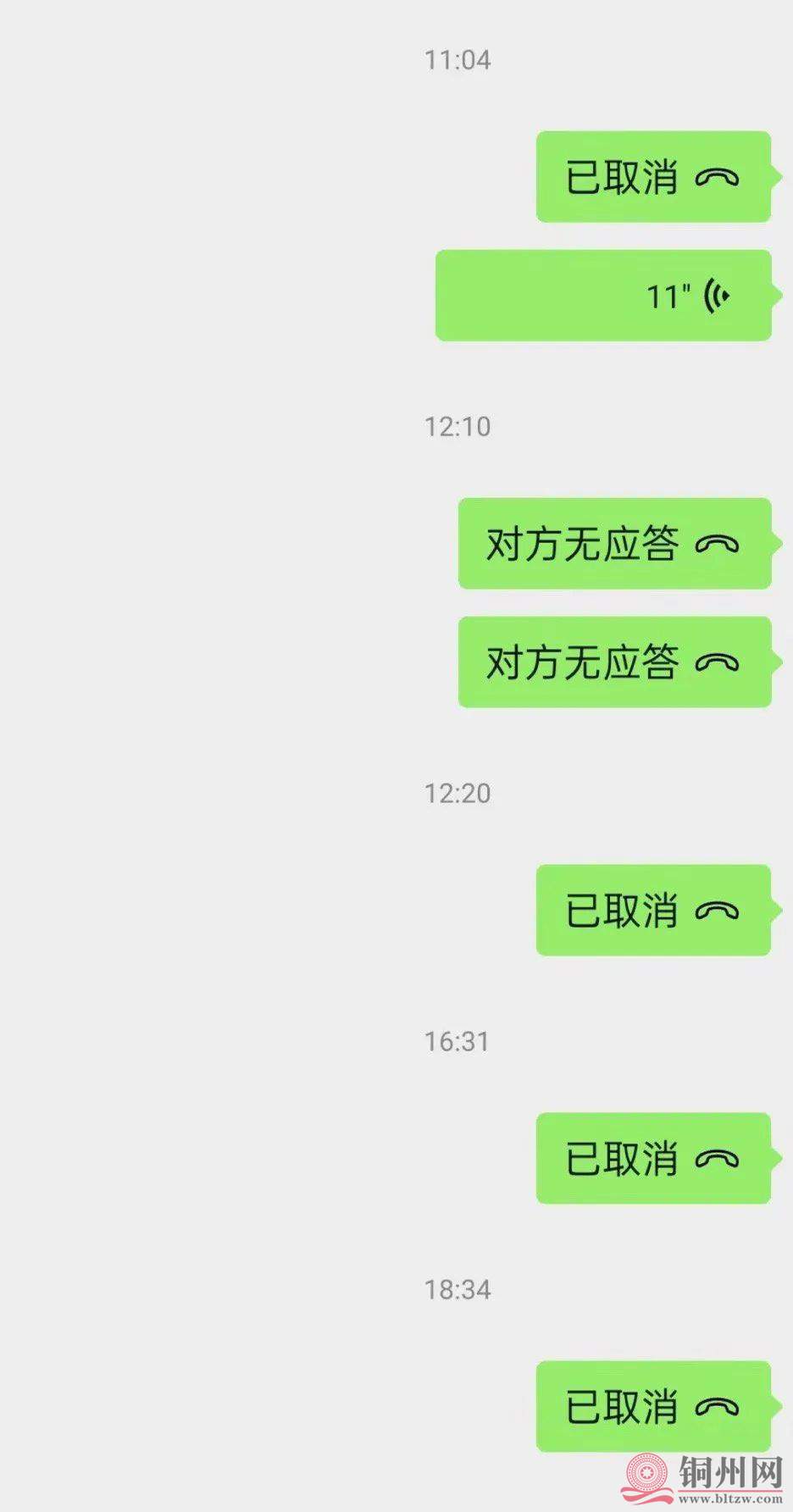Select the 12:20 timestamp

point(457,792)
